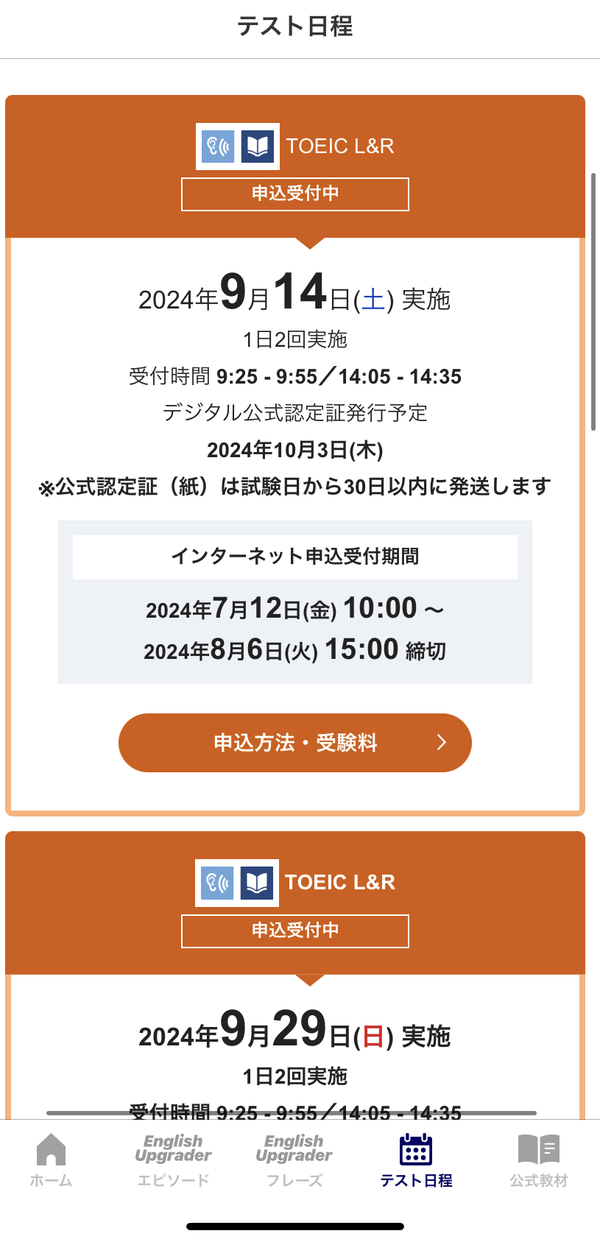Switch to the 公式教材 tab
This screenshot has width=600, height=1242.
[x=539, y=1160]
